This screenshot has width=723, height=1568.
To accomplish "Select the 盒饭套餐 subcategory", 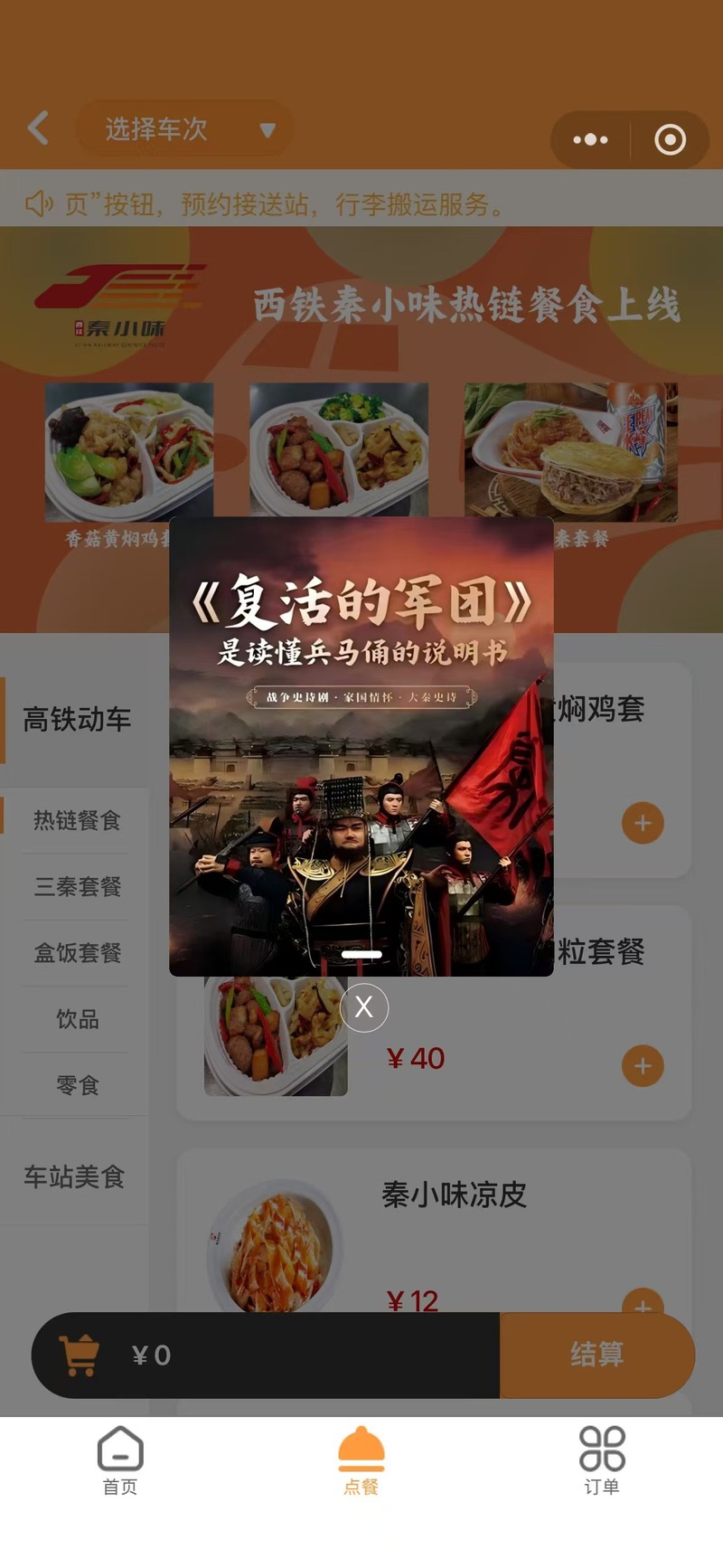I will click(77, 952).
